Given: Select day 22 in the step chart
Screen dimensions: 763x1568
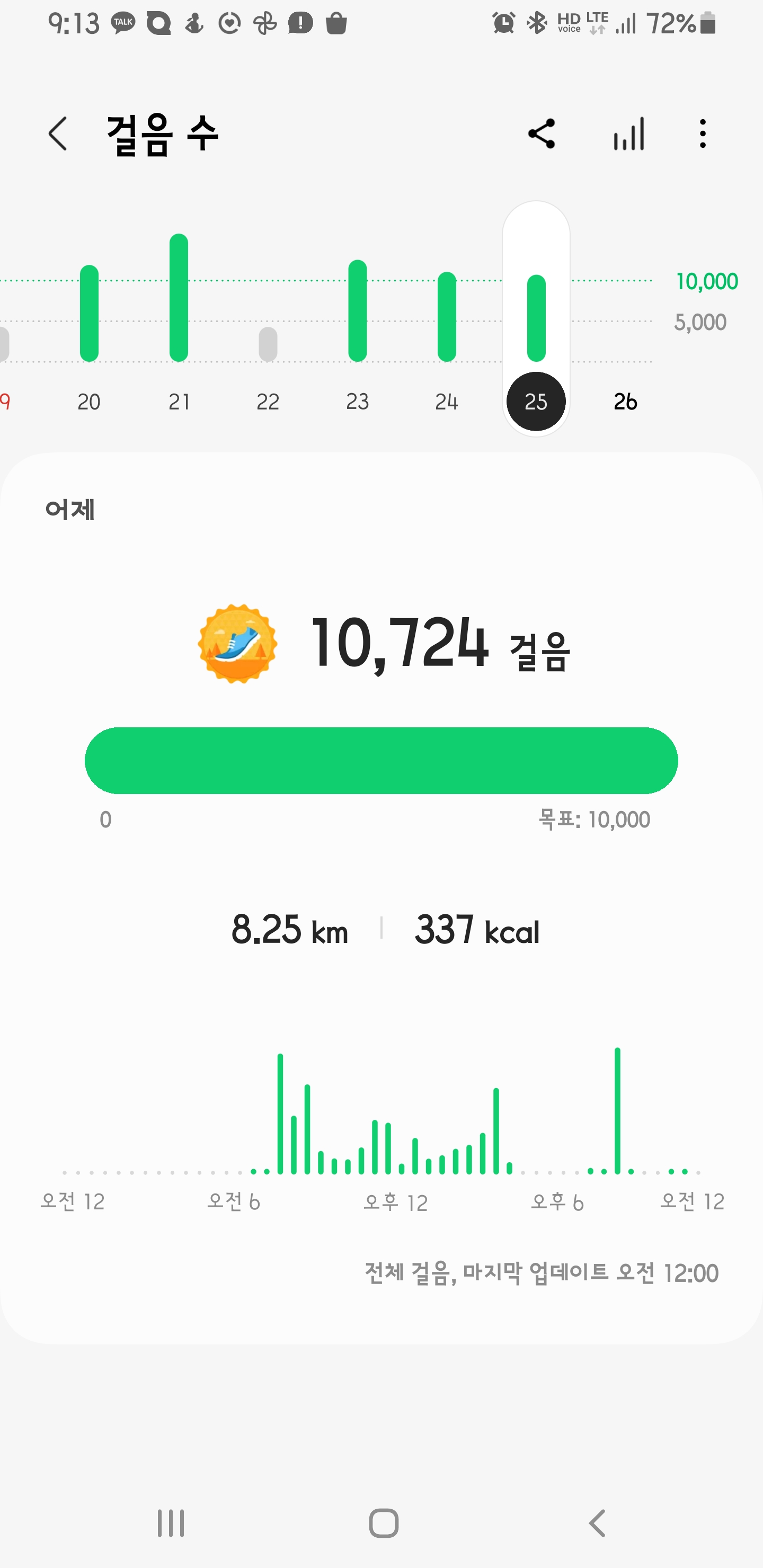Looking at the screenshot, I should pos(268,401).
